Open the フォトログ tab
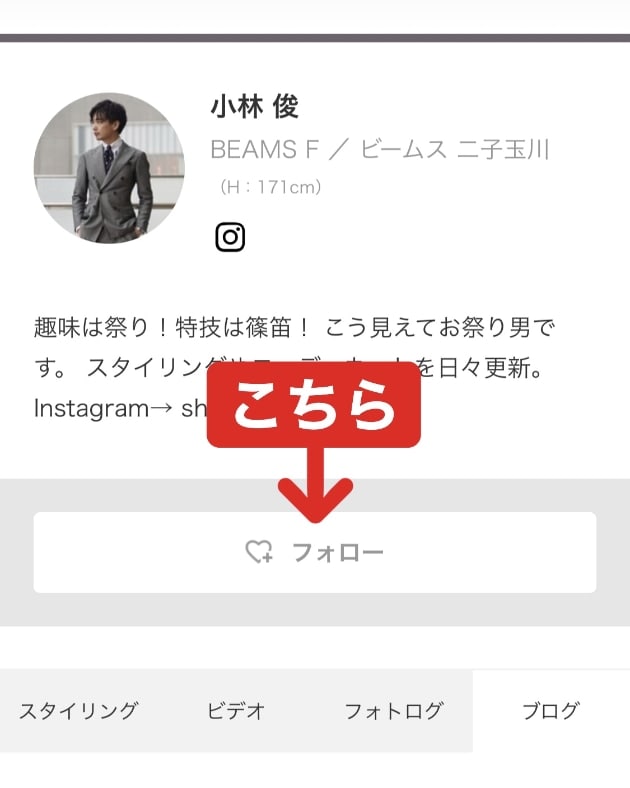630x788 pixels. tap(393, 711)
